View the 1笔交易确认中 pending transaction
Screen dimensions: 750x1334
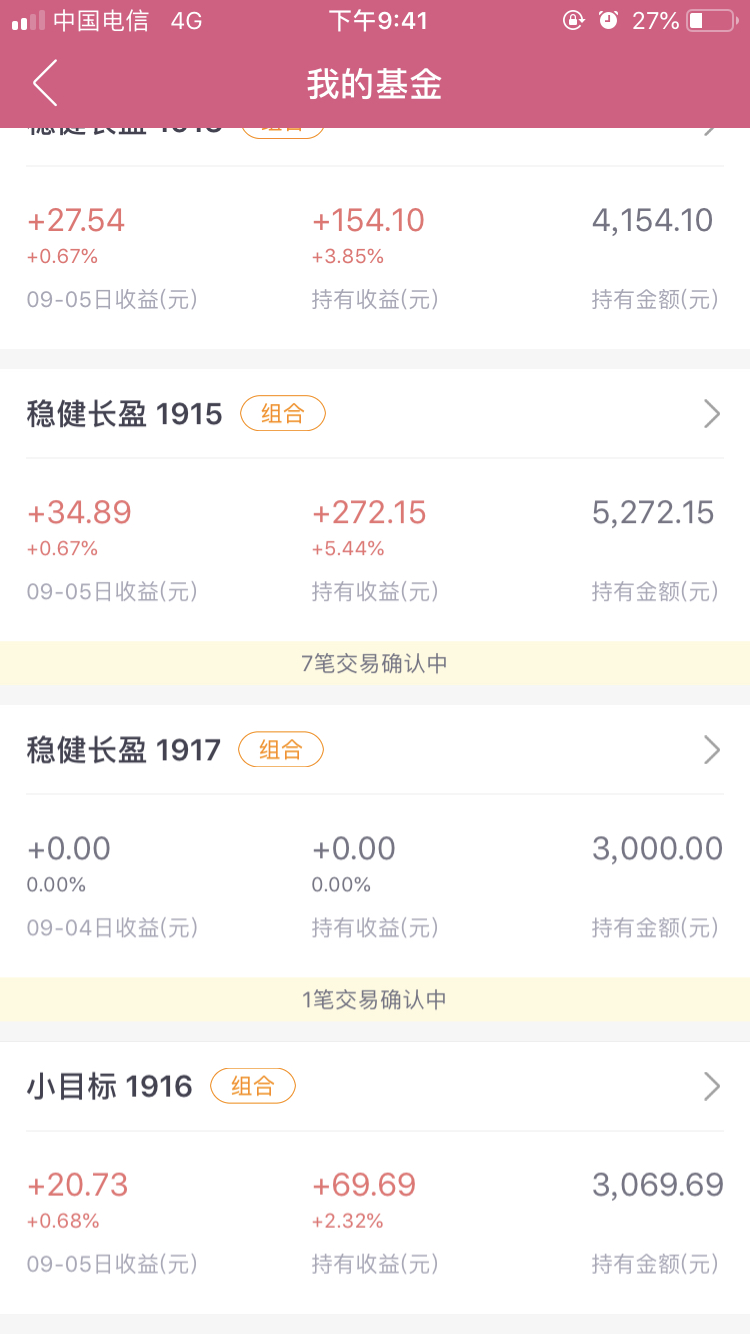[x=375, y=999]
